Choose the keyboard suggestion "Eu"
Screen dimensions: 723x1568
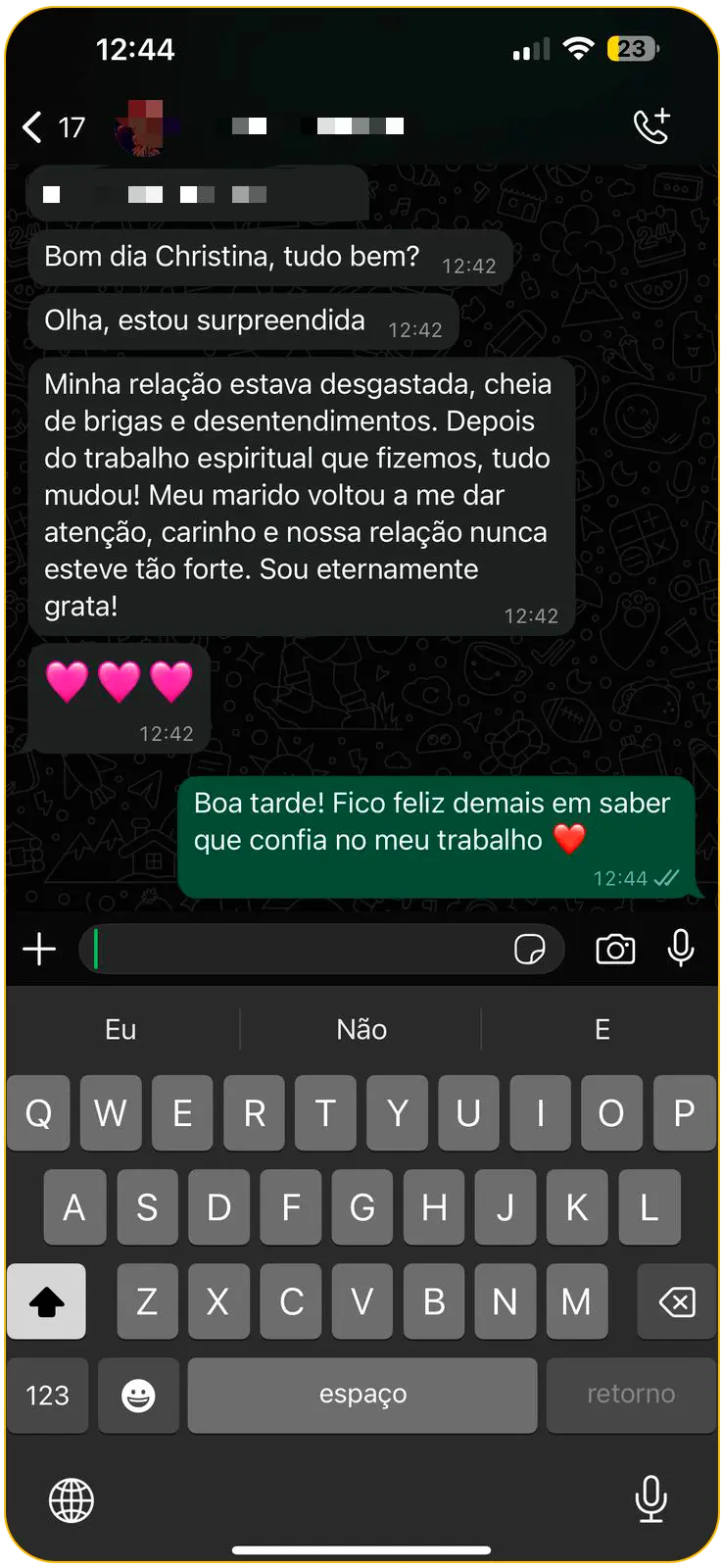tap(120, 1029)
